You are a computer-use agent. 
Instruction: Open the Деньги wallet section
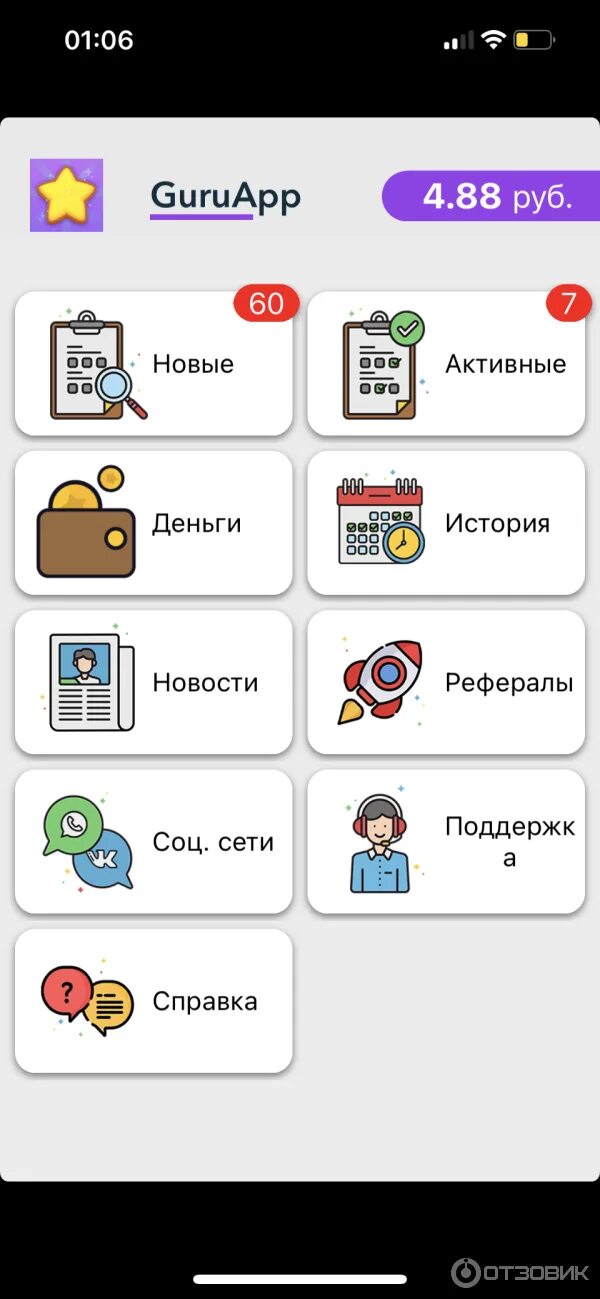click(x=154, y=523)
